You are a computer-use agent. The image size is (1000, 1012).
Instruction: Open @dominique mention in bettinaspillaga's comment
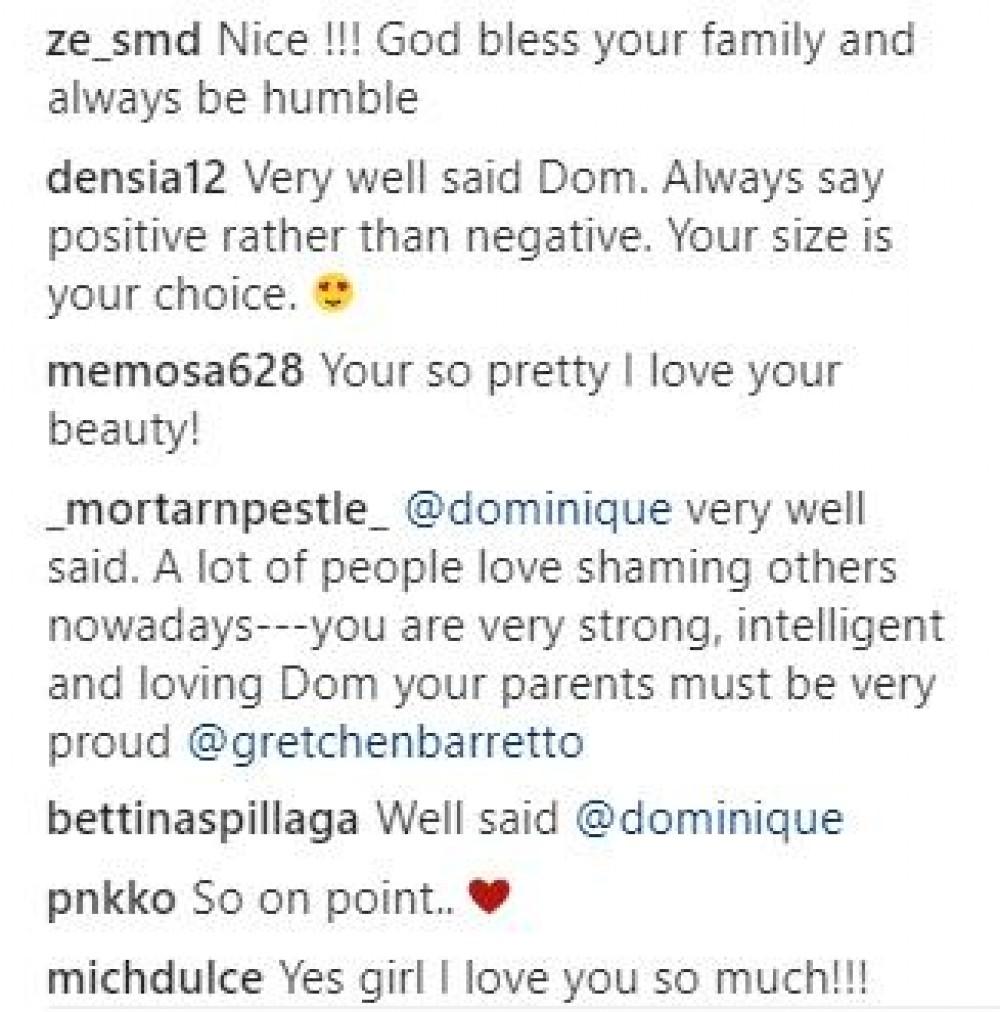pyautogui.click(x=710, y=820)
